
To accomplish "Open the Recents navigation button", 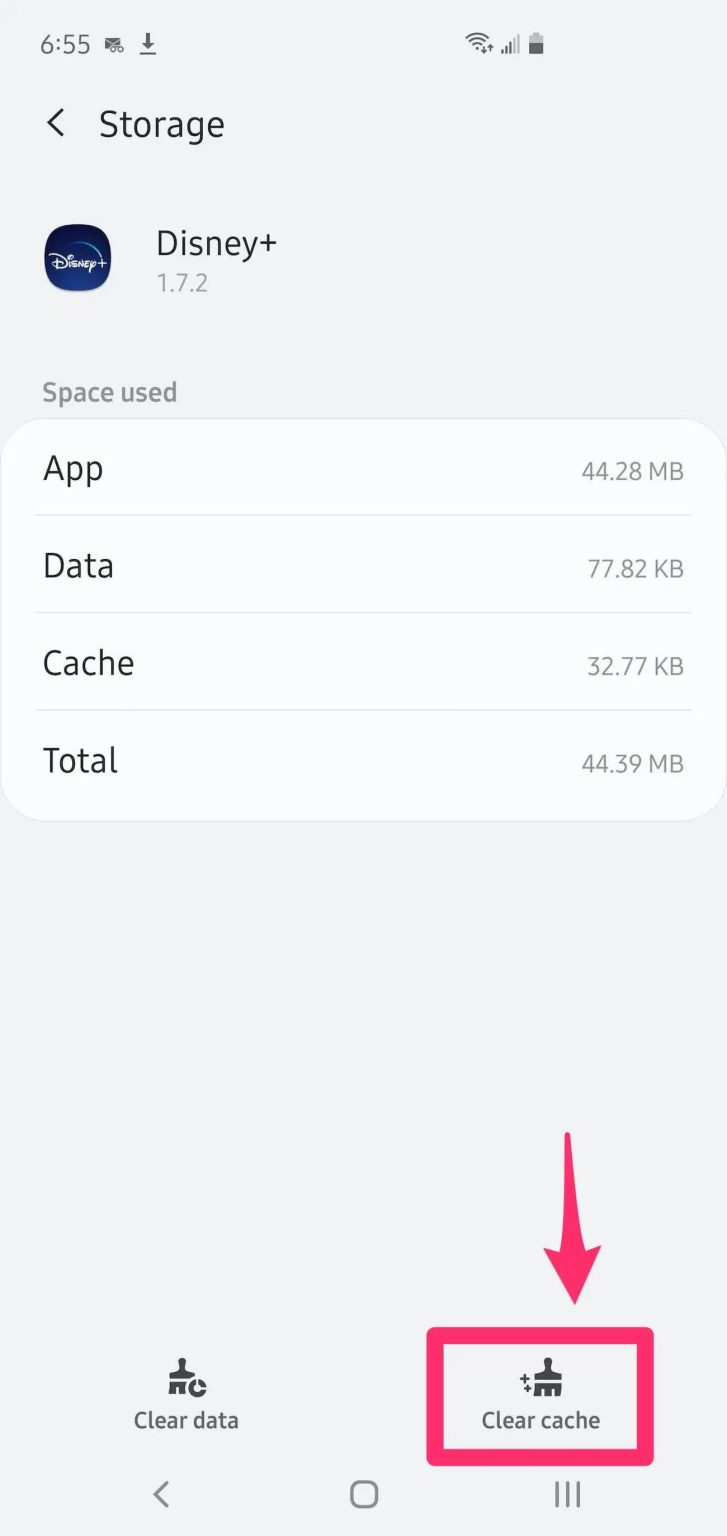I will [x=566, y=1494].
